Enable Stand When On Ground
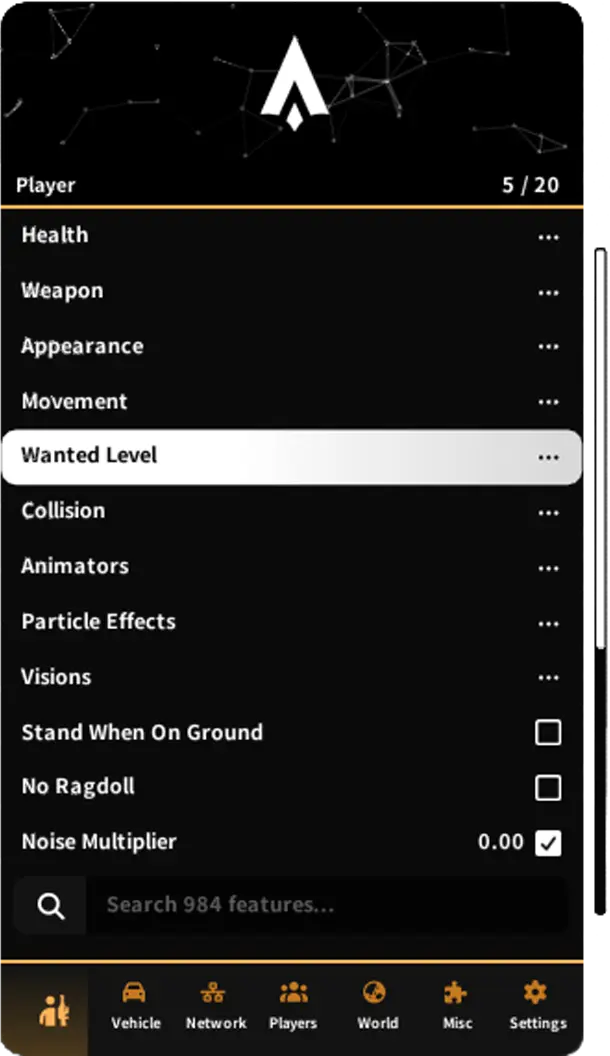610x1056 pixels. click(x=548, y=733)
